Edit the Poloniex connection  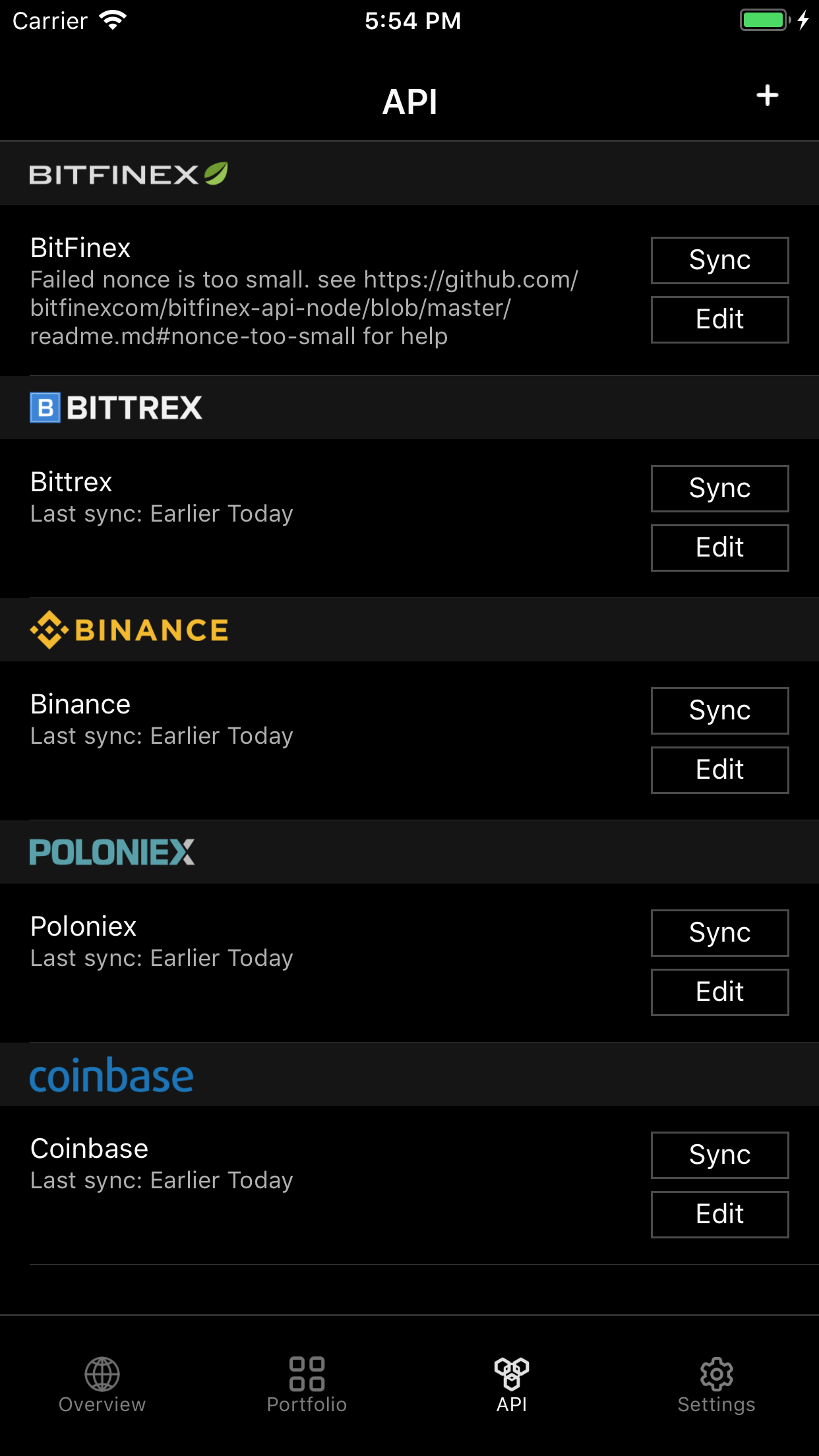[x=719, y=992]
